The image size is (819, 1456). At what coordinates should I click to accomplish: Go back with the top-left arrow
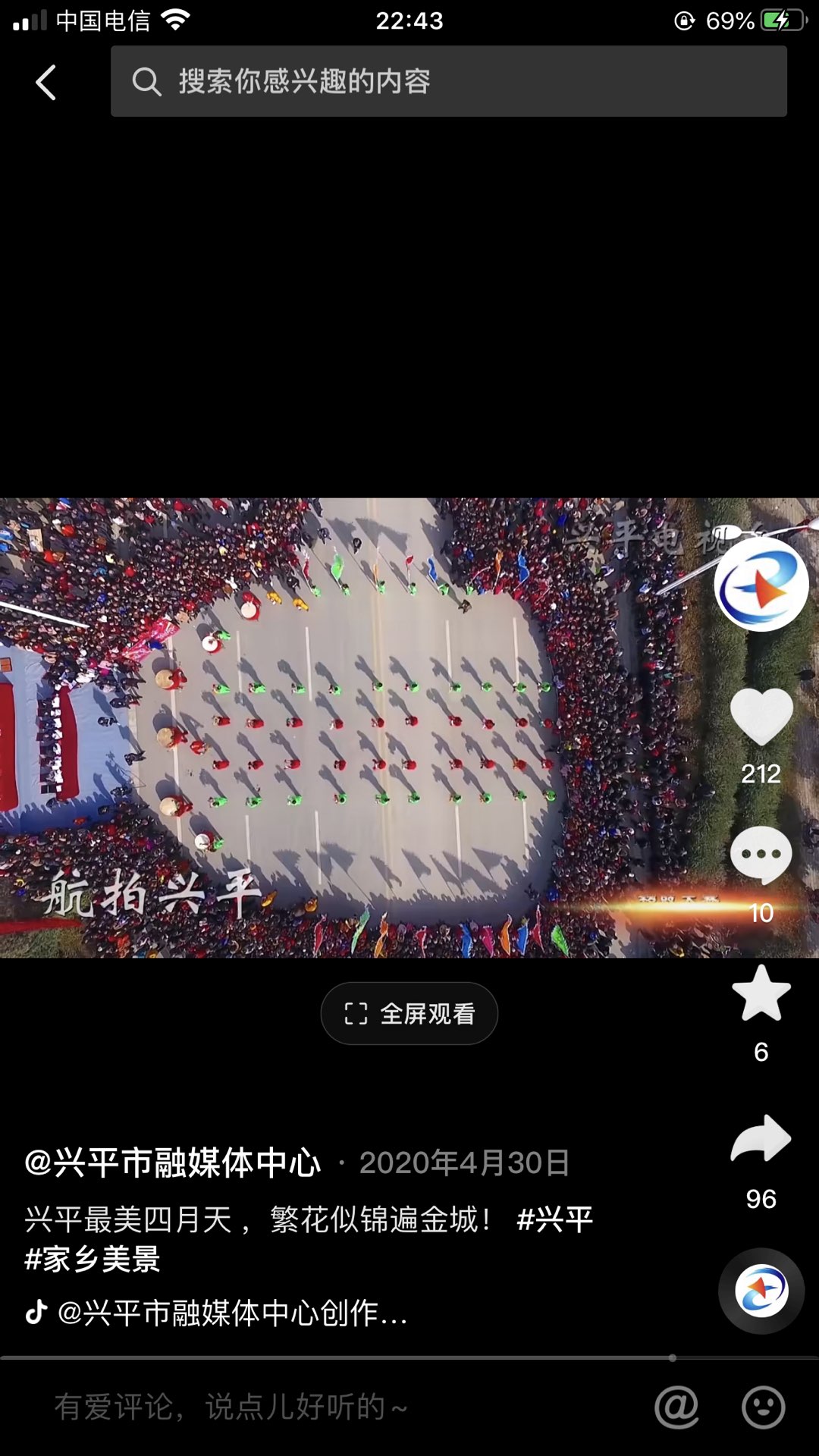point(46,82)
